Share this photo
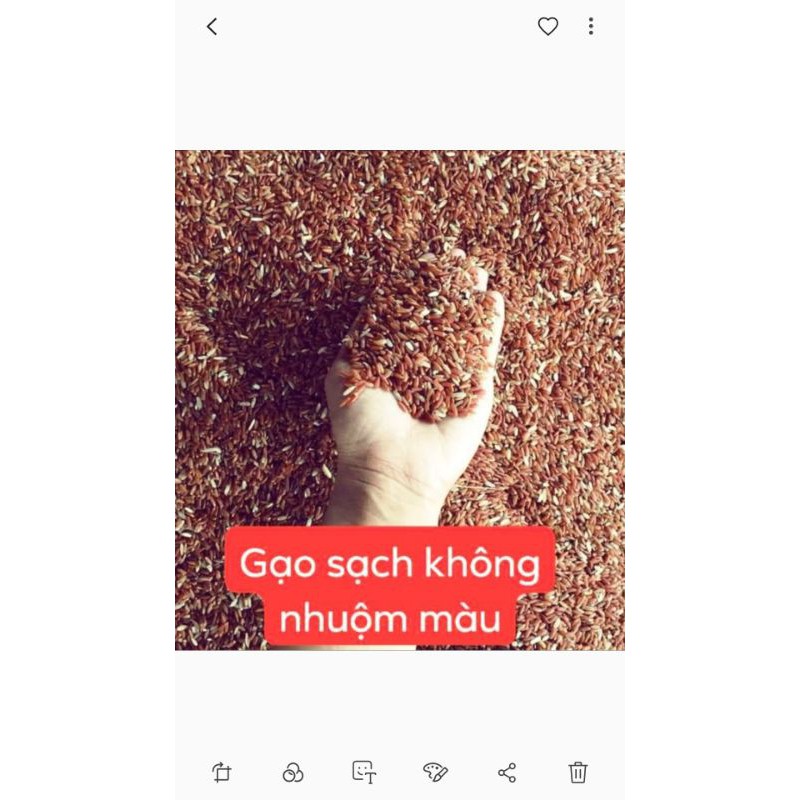Screen dimensions: 800x800 (507, 772)
